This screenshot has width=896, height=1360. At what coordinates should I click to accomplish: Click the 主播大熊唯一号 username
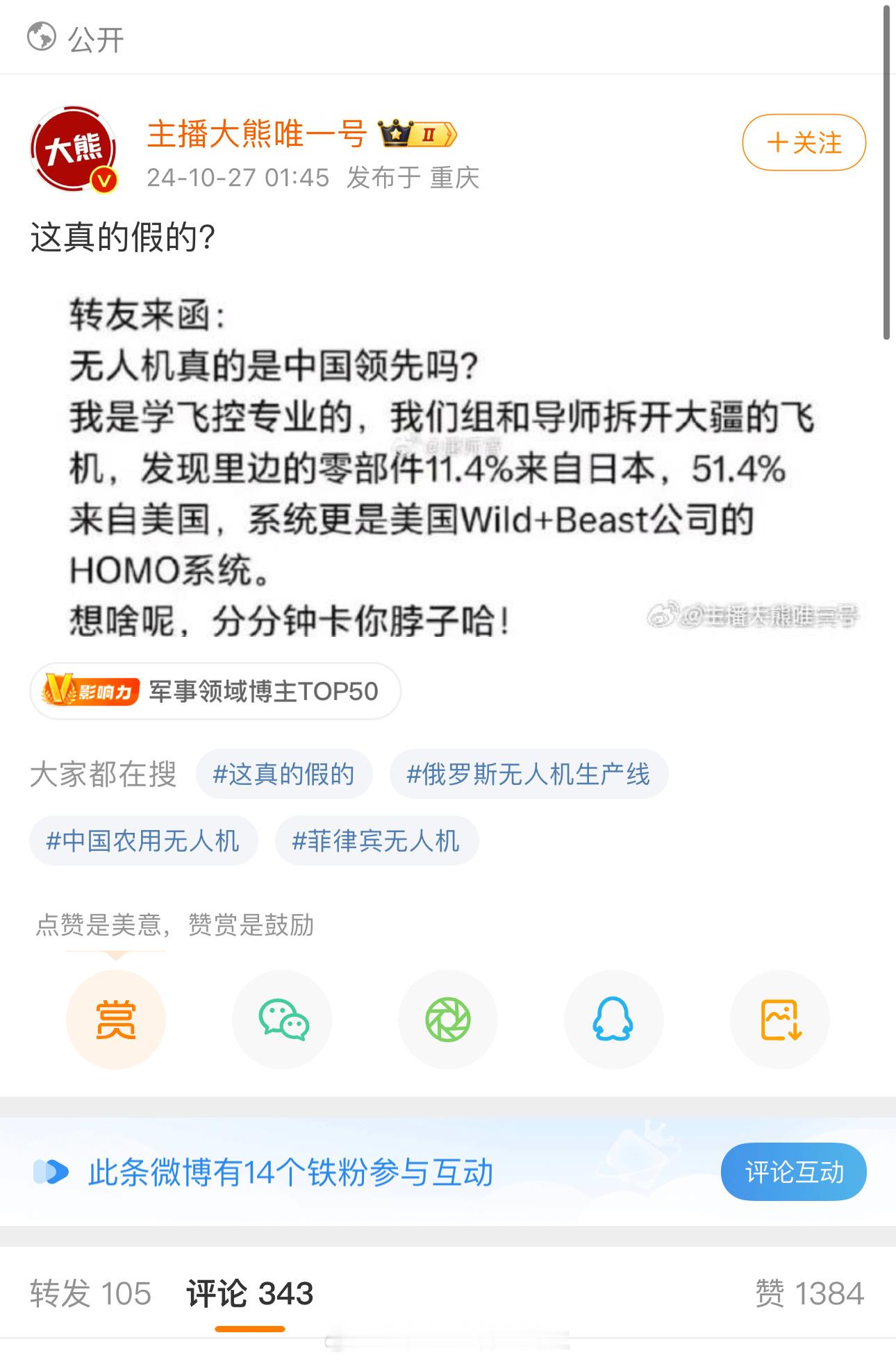click(256, 136)
